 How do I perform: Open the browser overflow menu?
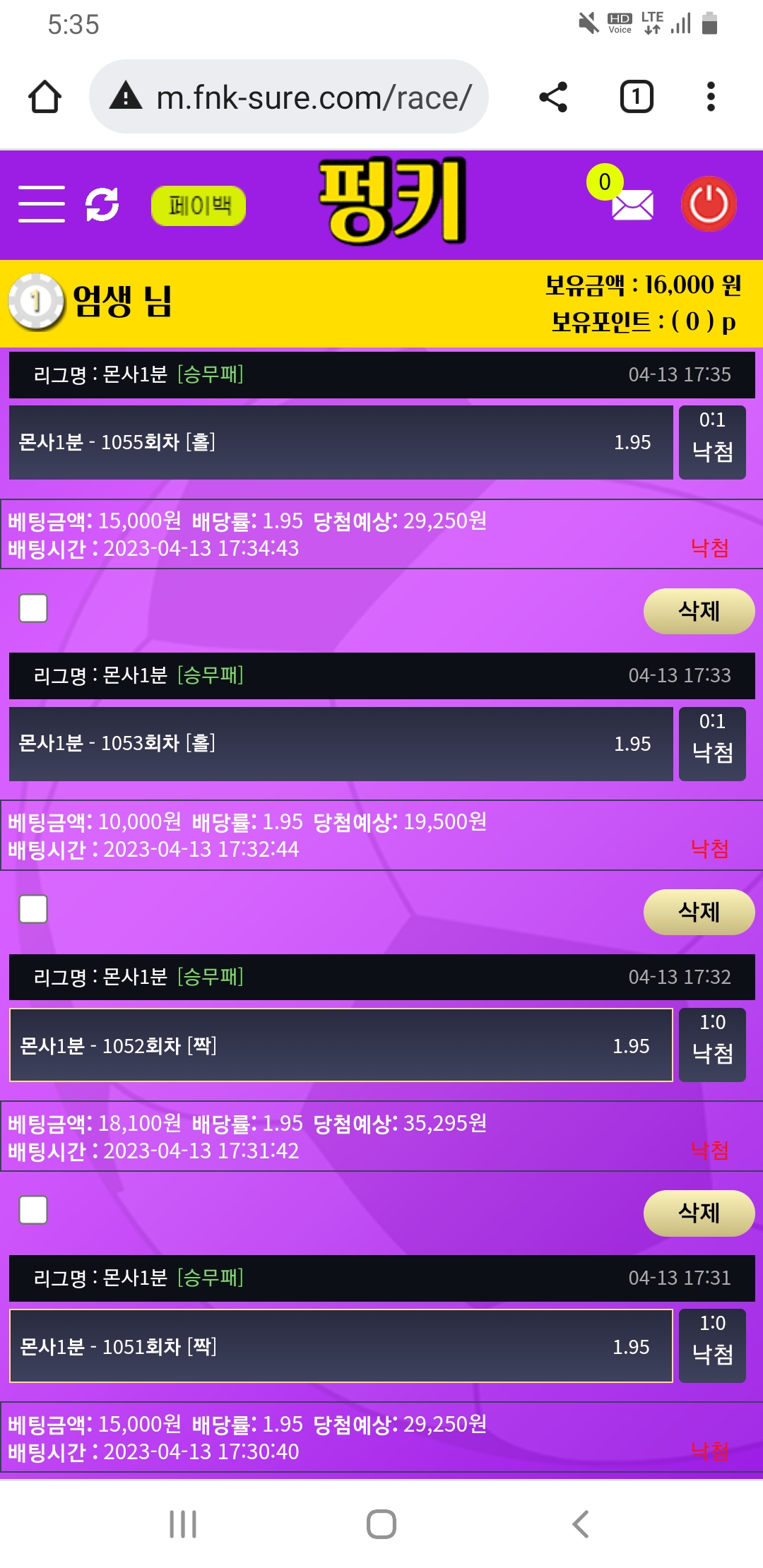coord(711,97)
